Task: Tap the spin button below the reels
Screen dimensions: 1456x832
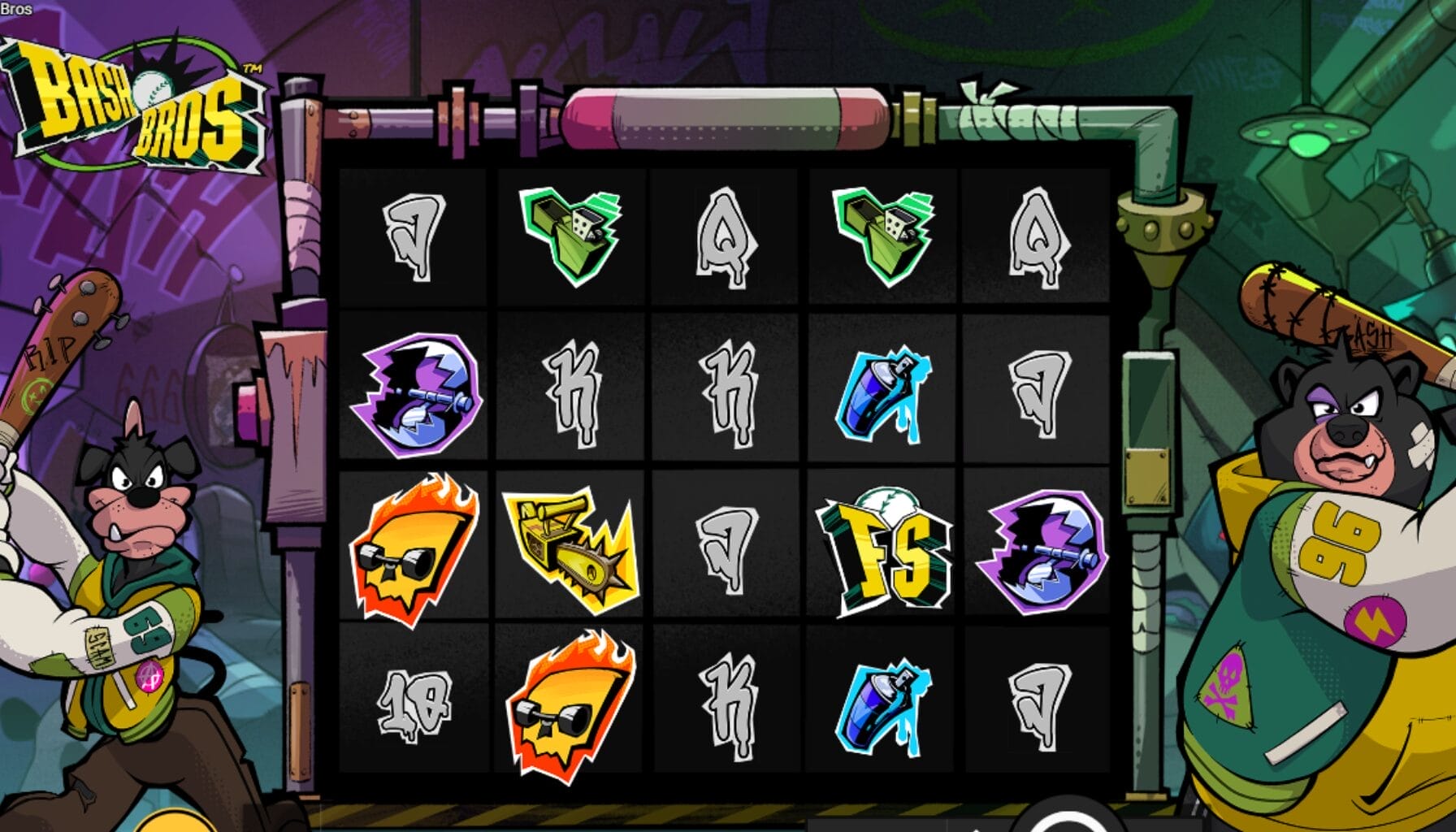Action: 1066,821
